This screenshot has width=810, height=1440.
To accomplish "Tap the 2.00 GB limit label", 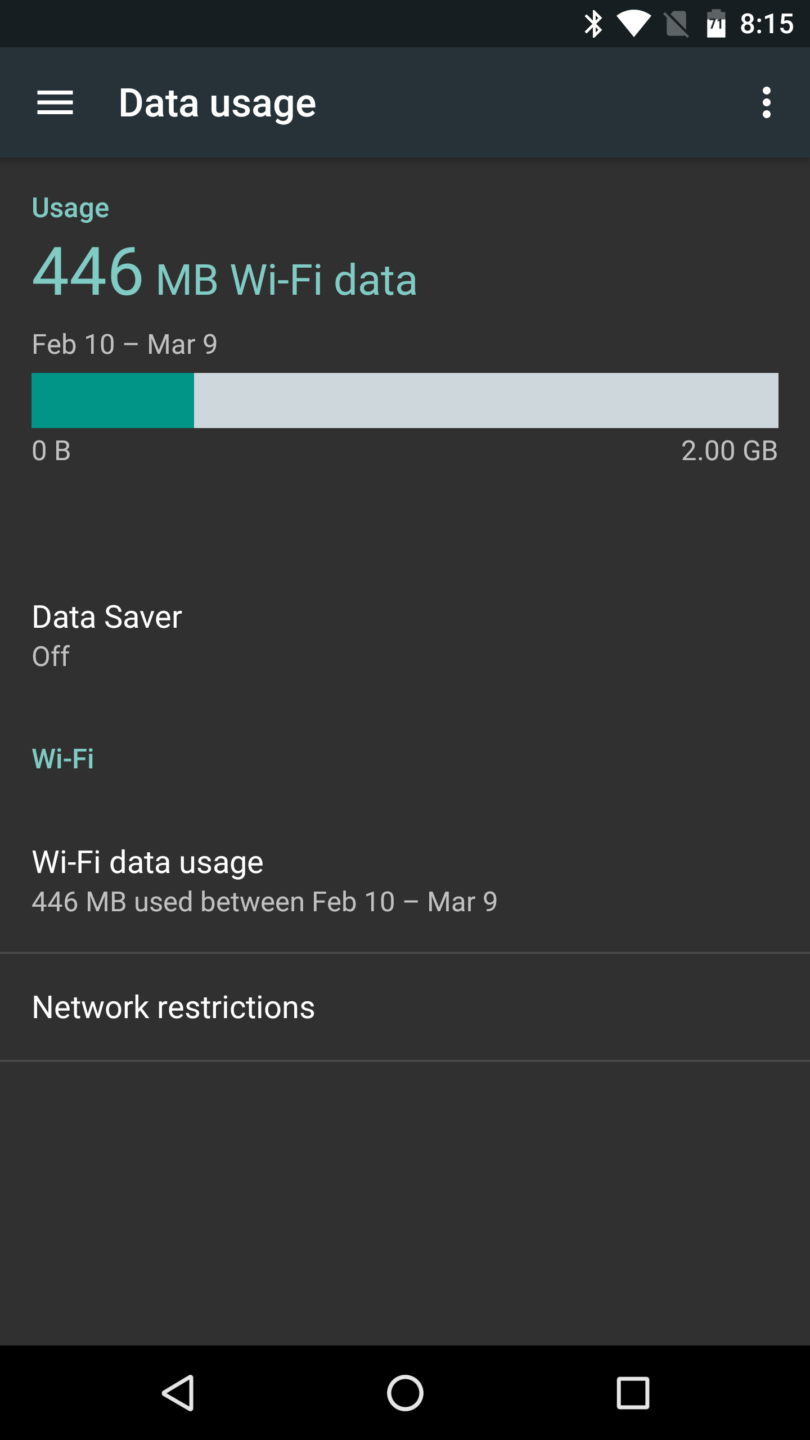I will pyautogui.click(x=729, y=450).
